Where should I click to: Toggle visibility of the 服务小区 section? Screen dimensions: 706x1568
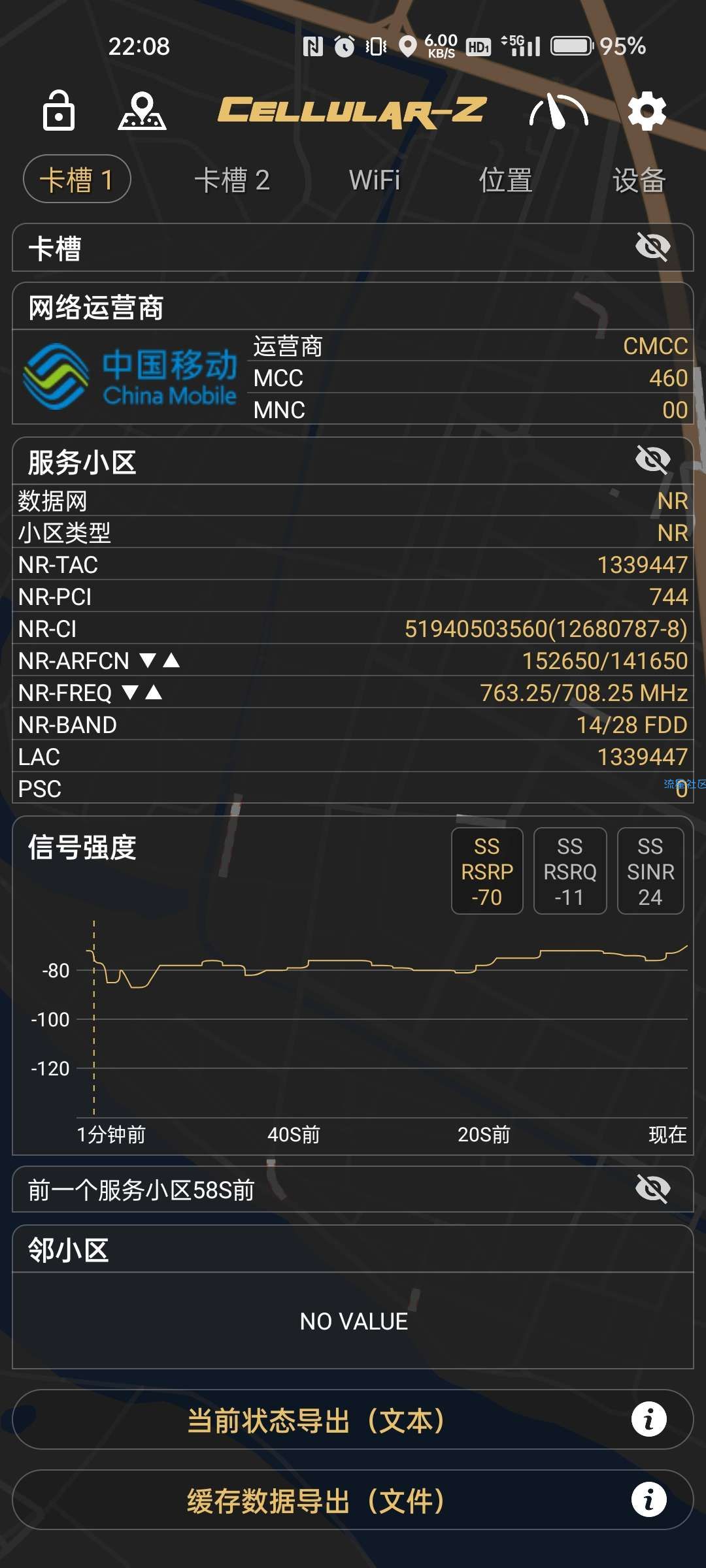652,460
